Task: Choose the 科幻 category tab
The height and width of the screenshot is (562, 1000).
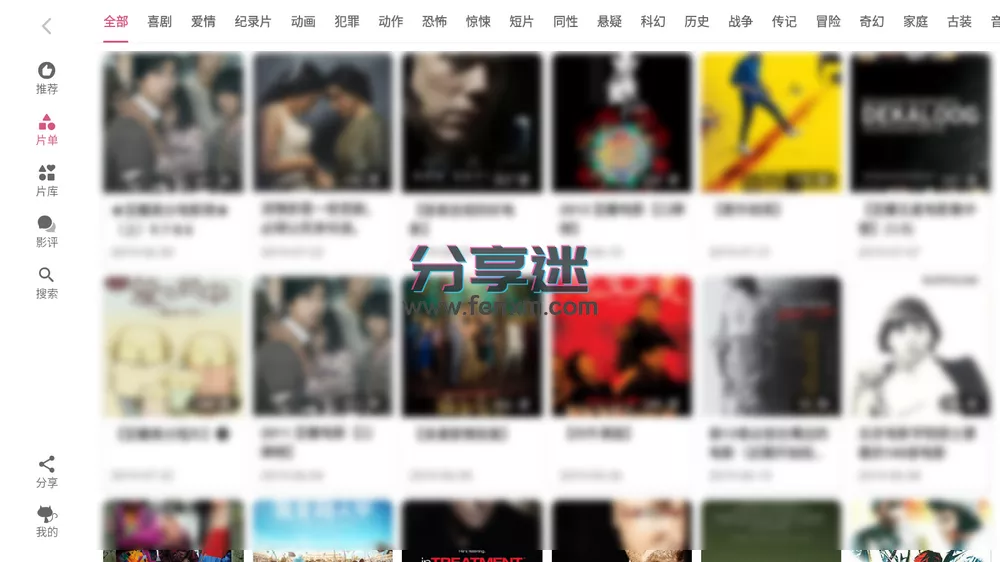Action: pyautogui.click(x=653, y=21)
